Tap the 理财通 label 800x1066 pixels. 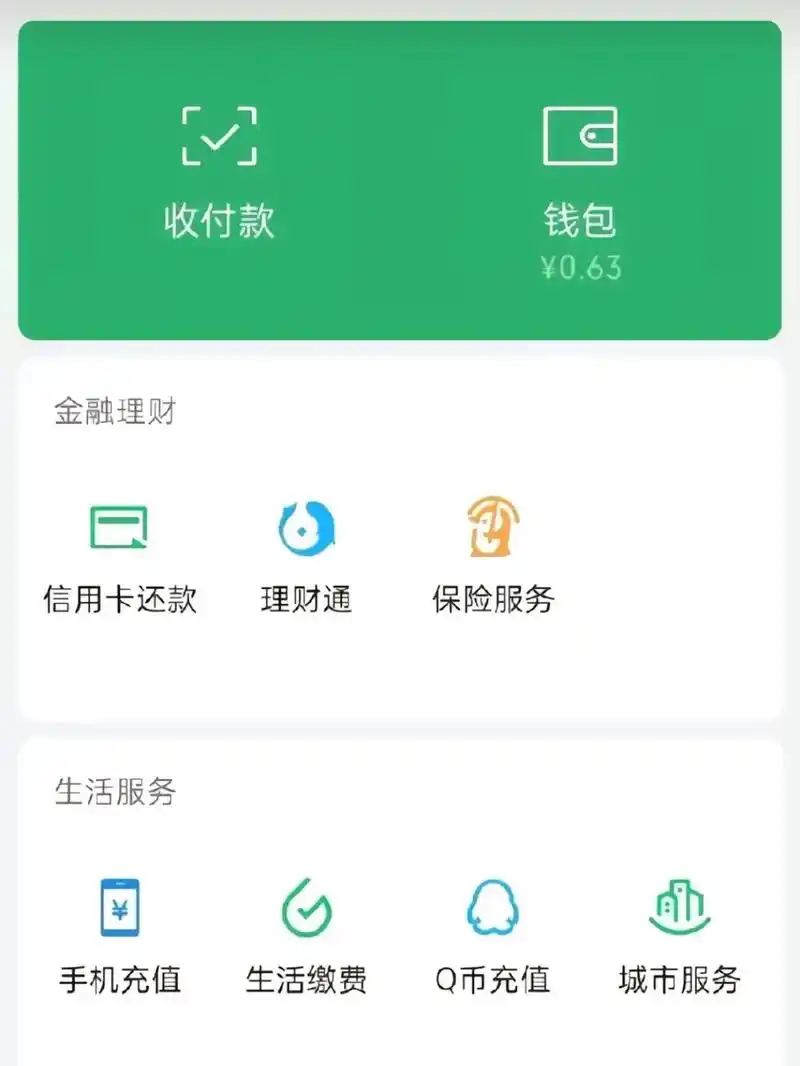click(x=306, y=599)
